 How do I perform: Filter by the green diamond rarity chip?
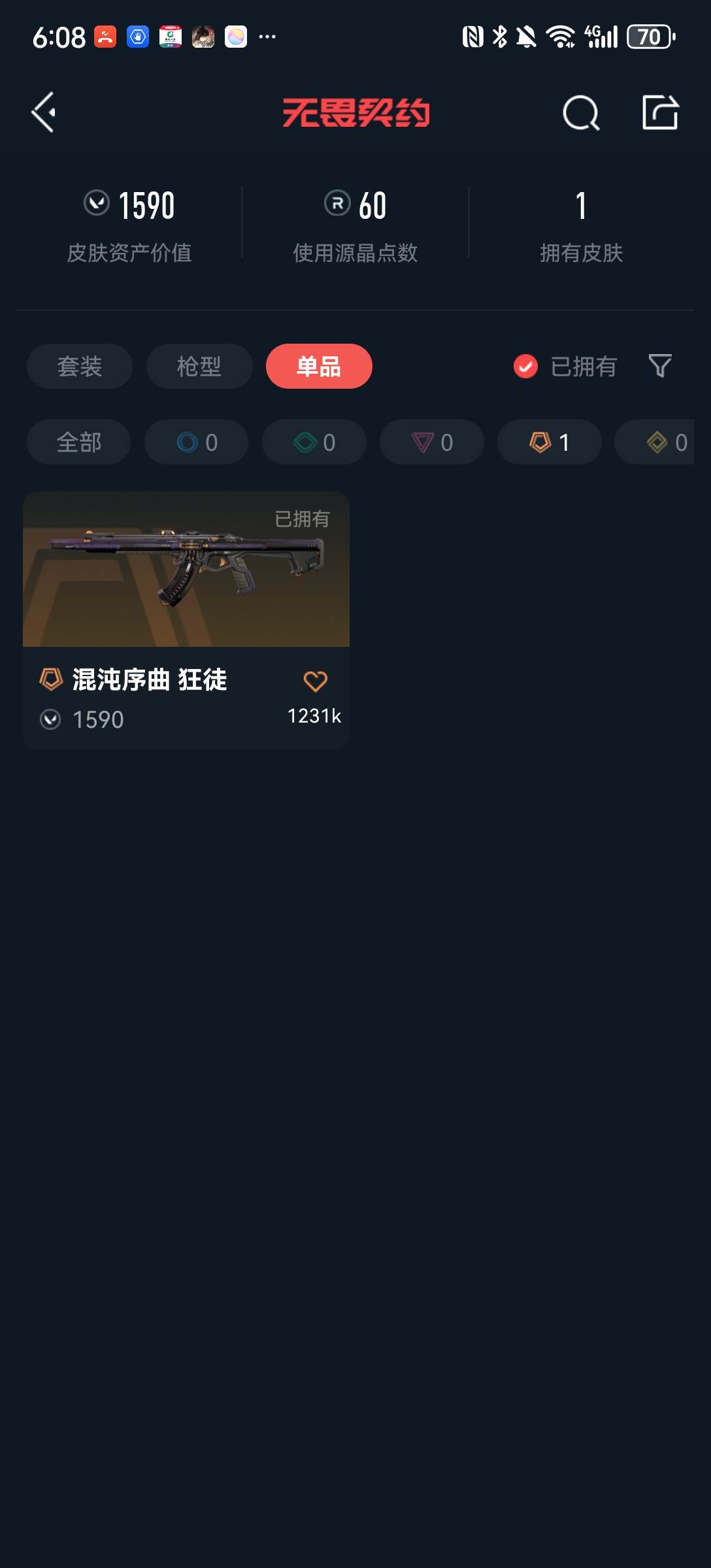pyautogui.click(x=314, y=442)
